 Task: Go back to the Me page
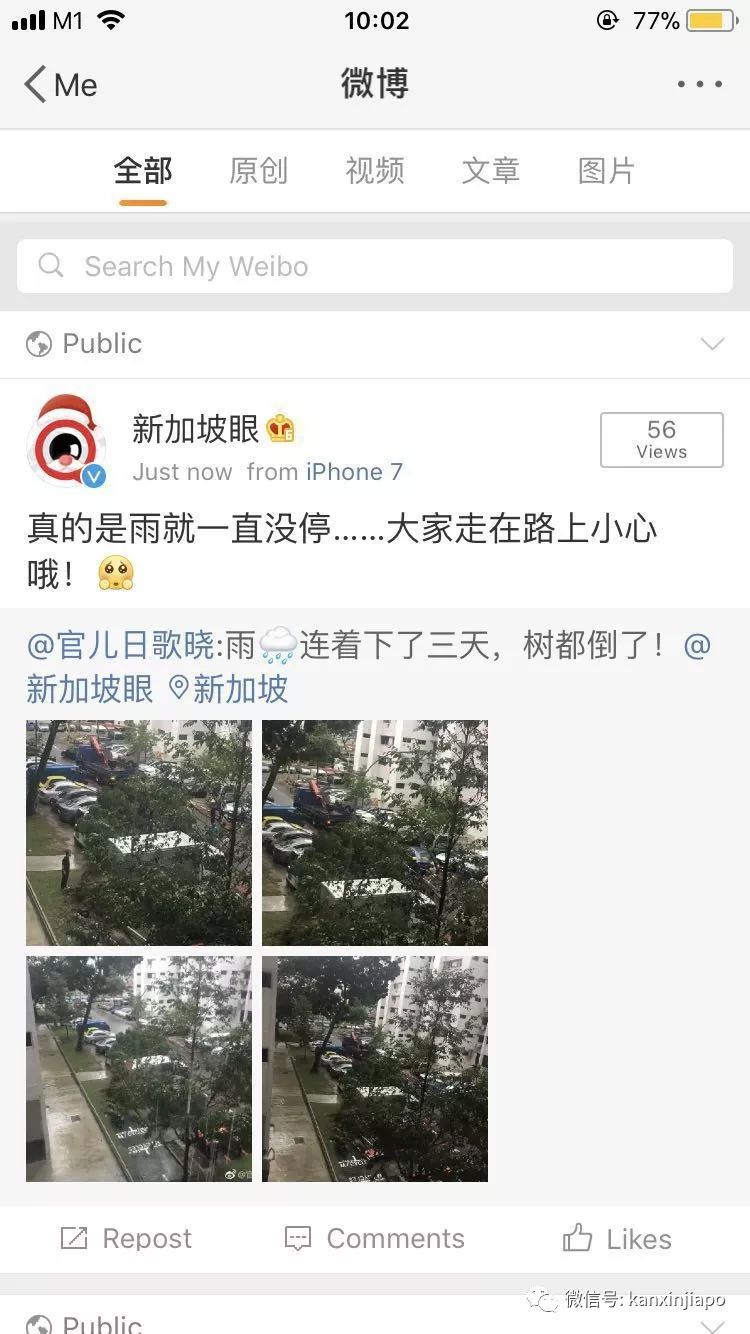pos(60,85)
